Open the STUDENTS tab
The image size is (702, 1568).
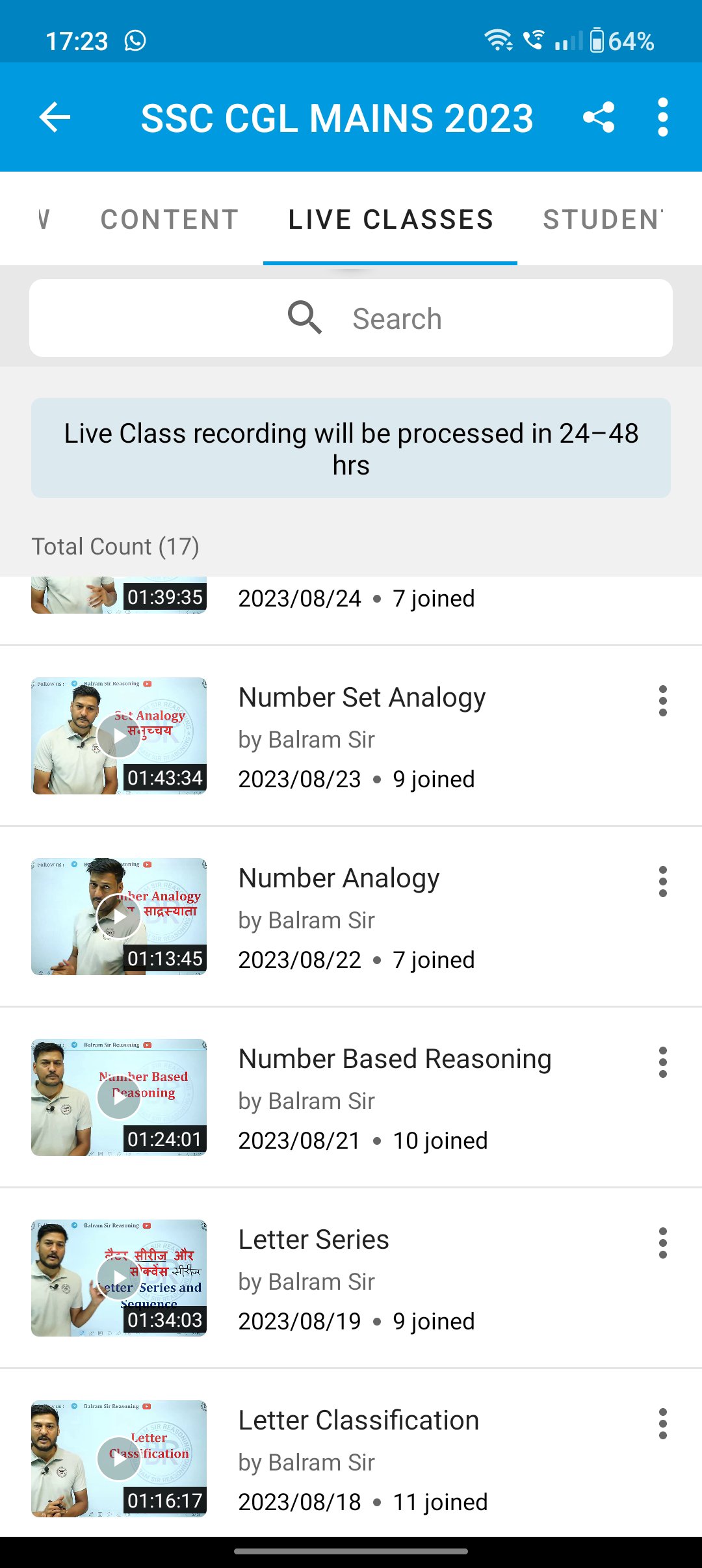point(604,220)
